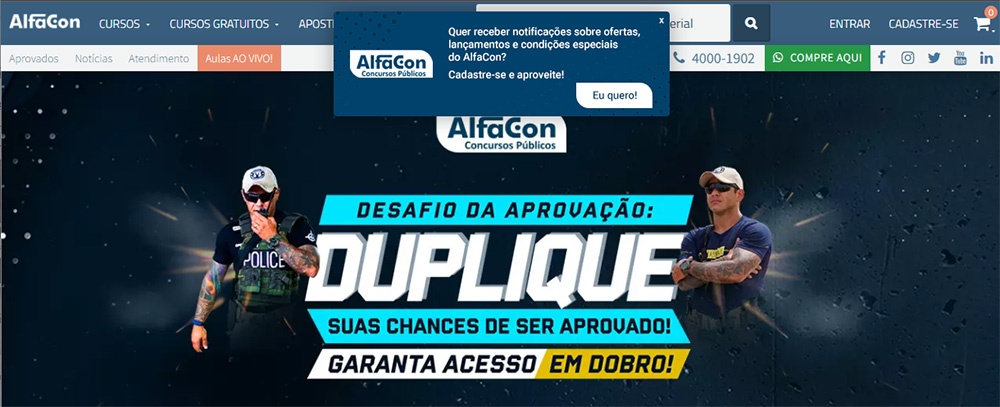Open the ENTRAR login link
Viewport: 1000px width, 407px height.
tap(849, 23)
